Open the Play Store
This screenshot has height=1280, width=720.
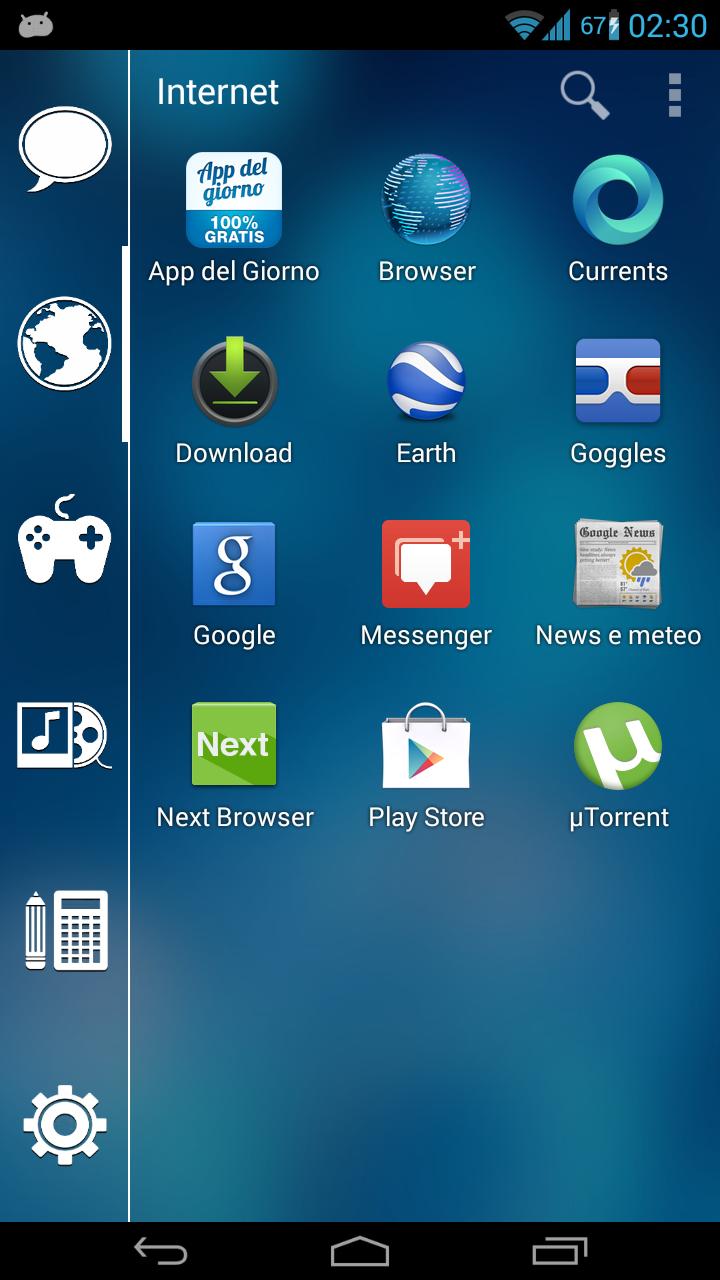pyautogui.click(x=426, y=745)
